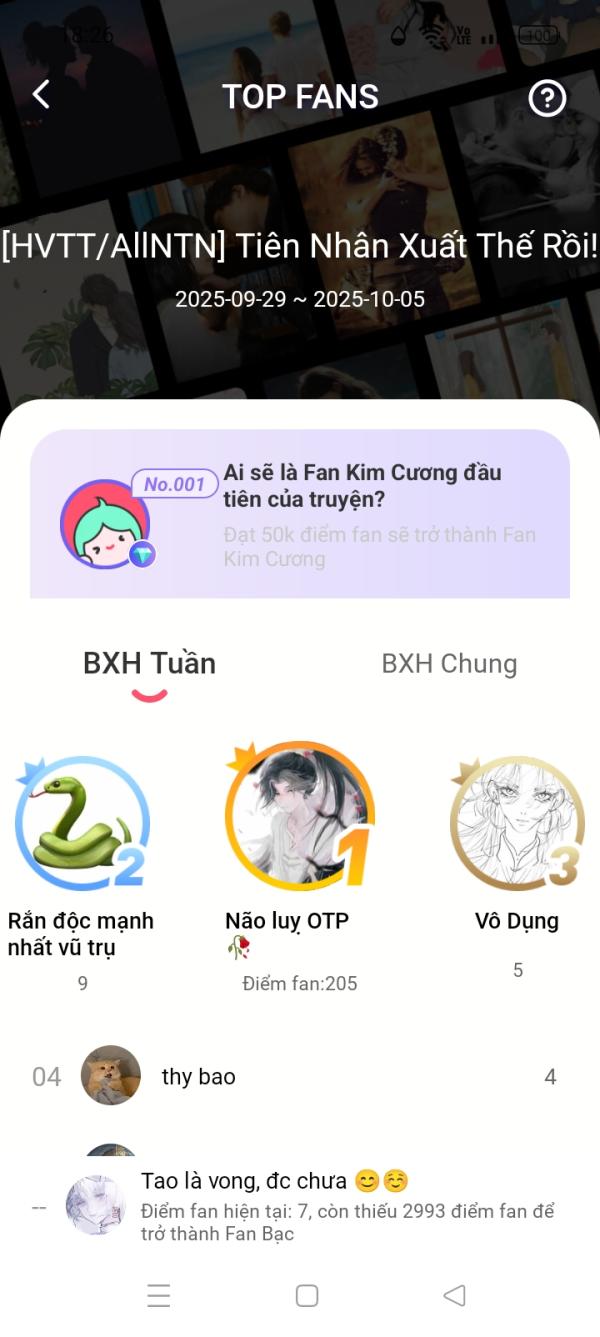Go back from the Top Fans page

[x=41, y=95]
